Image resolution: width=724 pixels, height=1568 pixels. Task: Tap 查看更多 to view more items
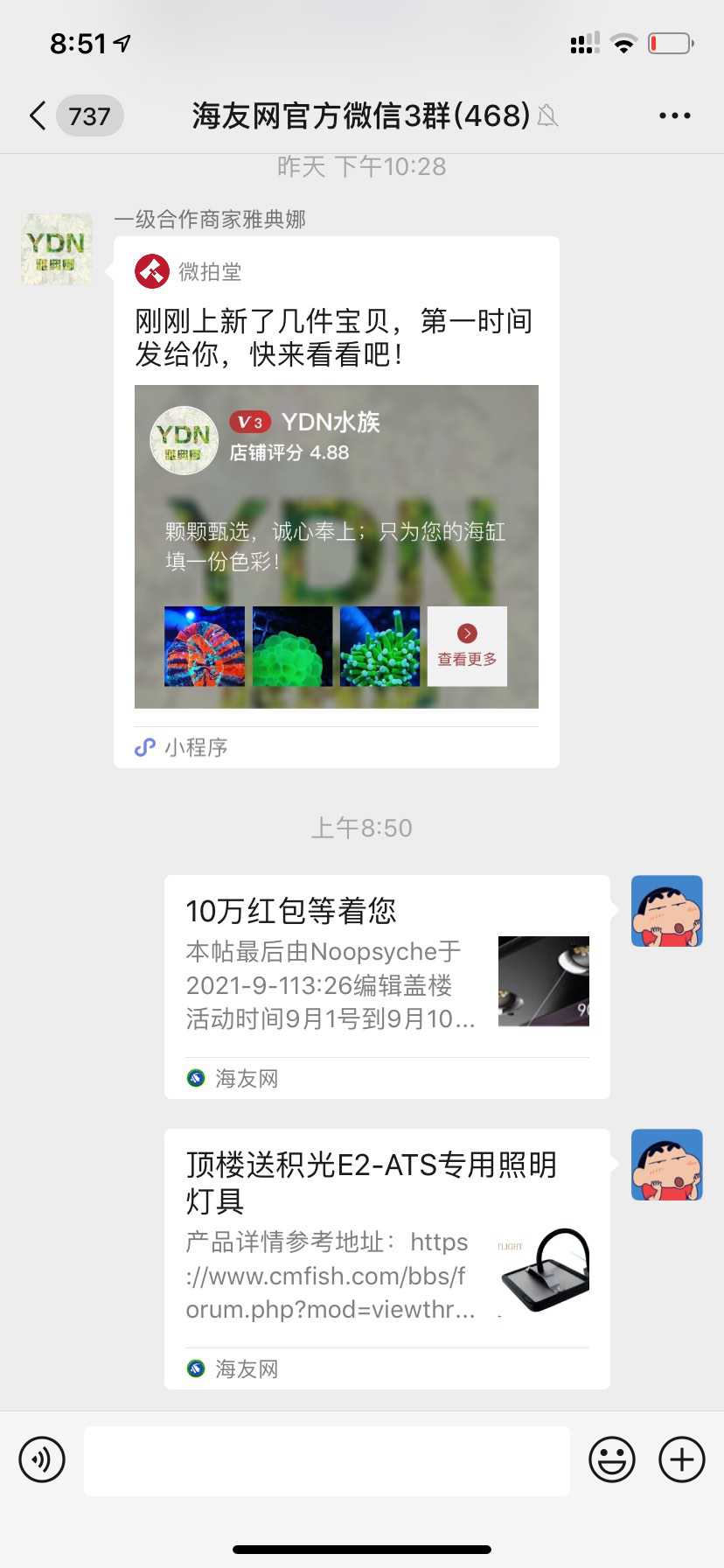pos(467,646)
